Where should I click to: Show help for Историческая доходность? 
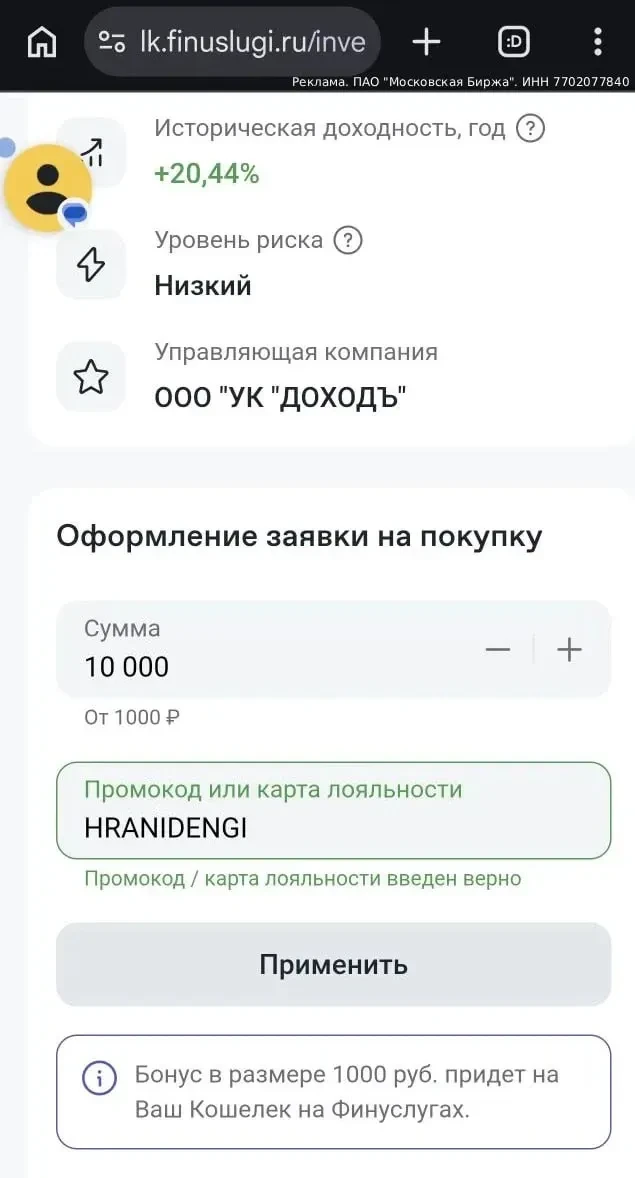tap(531, 129)
